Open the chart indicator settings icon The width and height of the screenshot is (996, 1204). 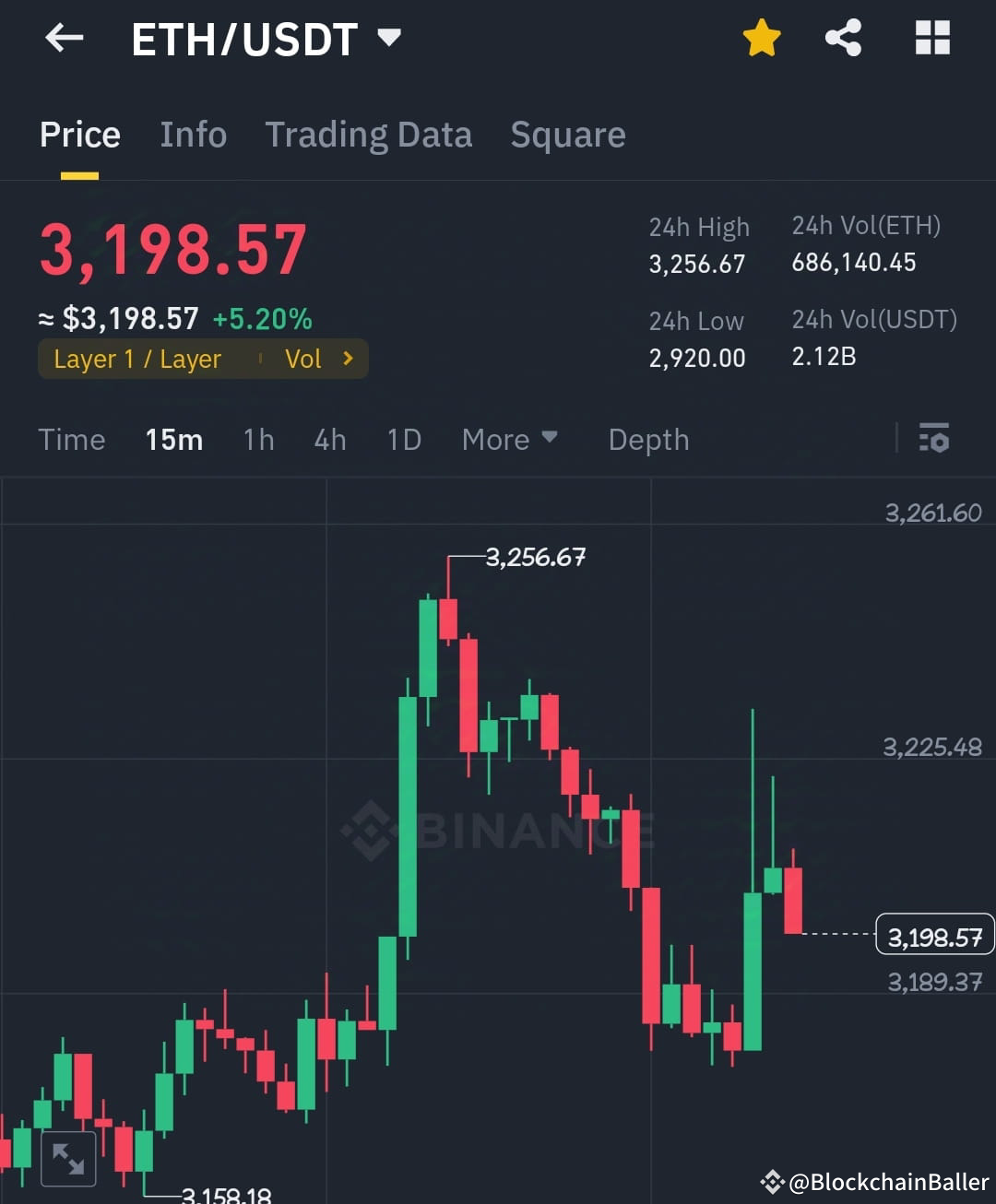point(934,440)
